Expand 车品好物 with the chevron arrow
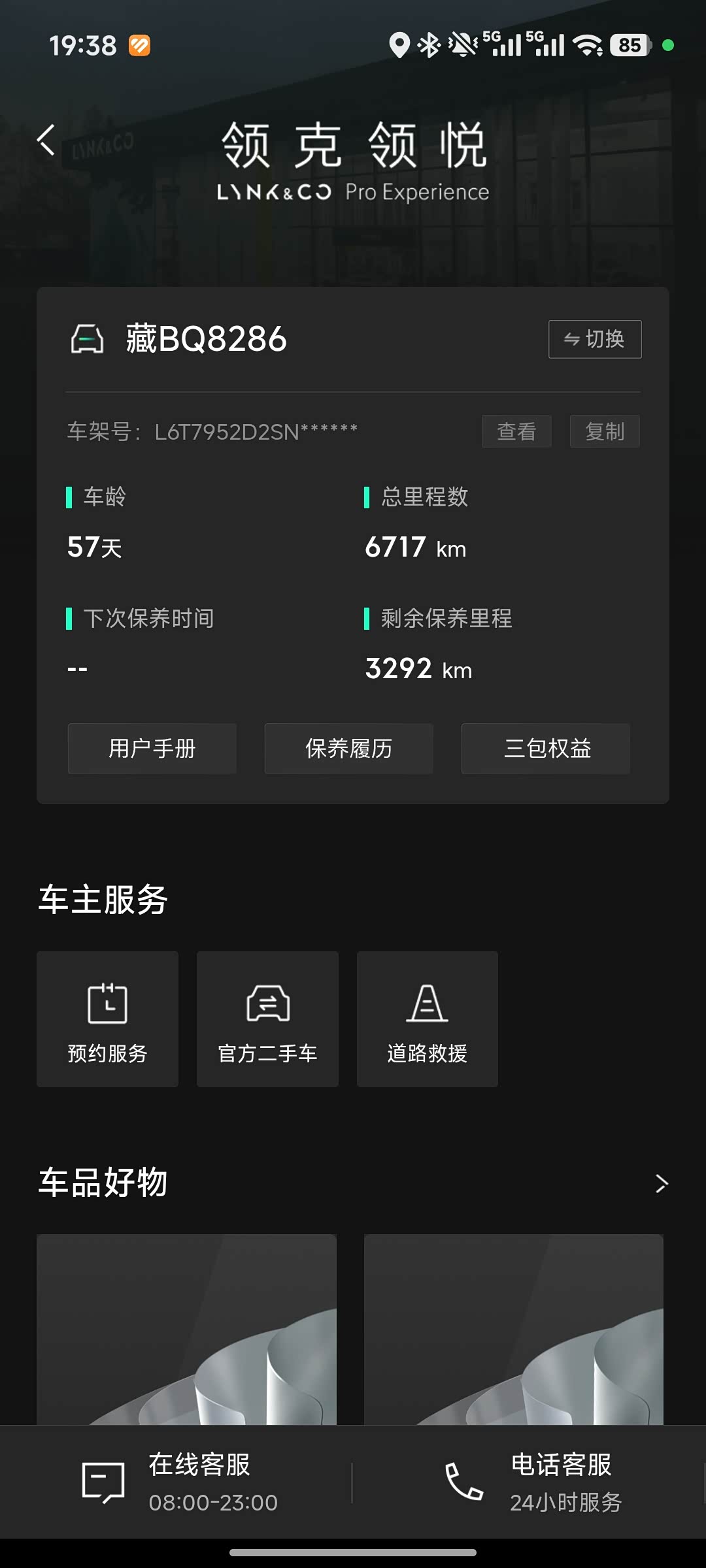Screen dimensions: 706x1568 click(662, 1184)
